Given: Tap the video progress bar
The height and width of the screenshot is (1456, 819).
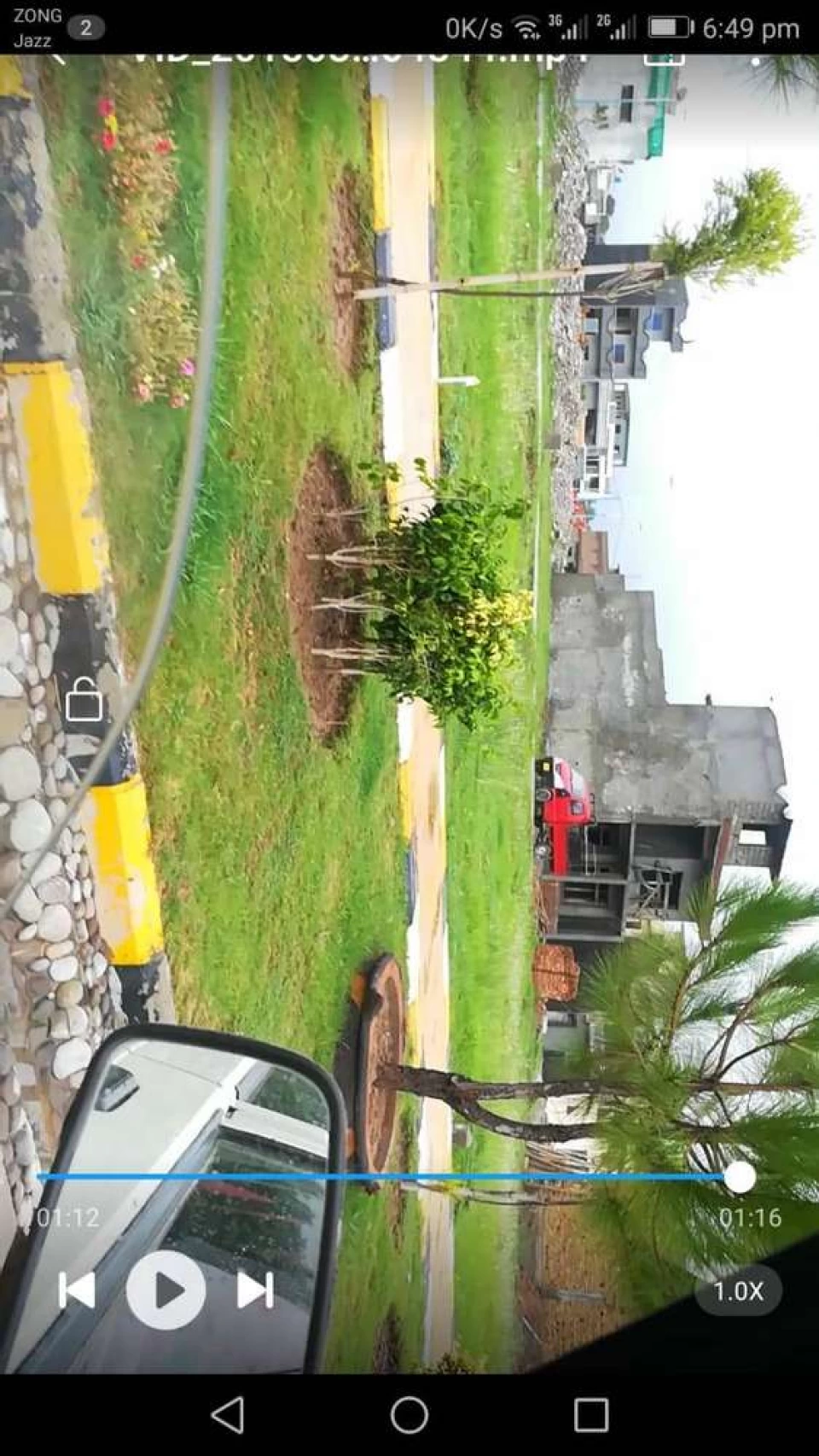Looking at the screenshot, I should point(384,1177).
